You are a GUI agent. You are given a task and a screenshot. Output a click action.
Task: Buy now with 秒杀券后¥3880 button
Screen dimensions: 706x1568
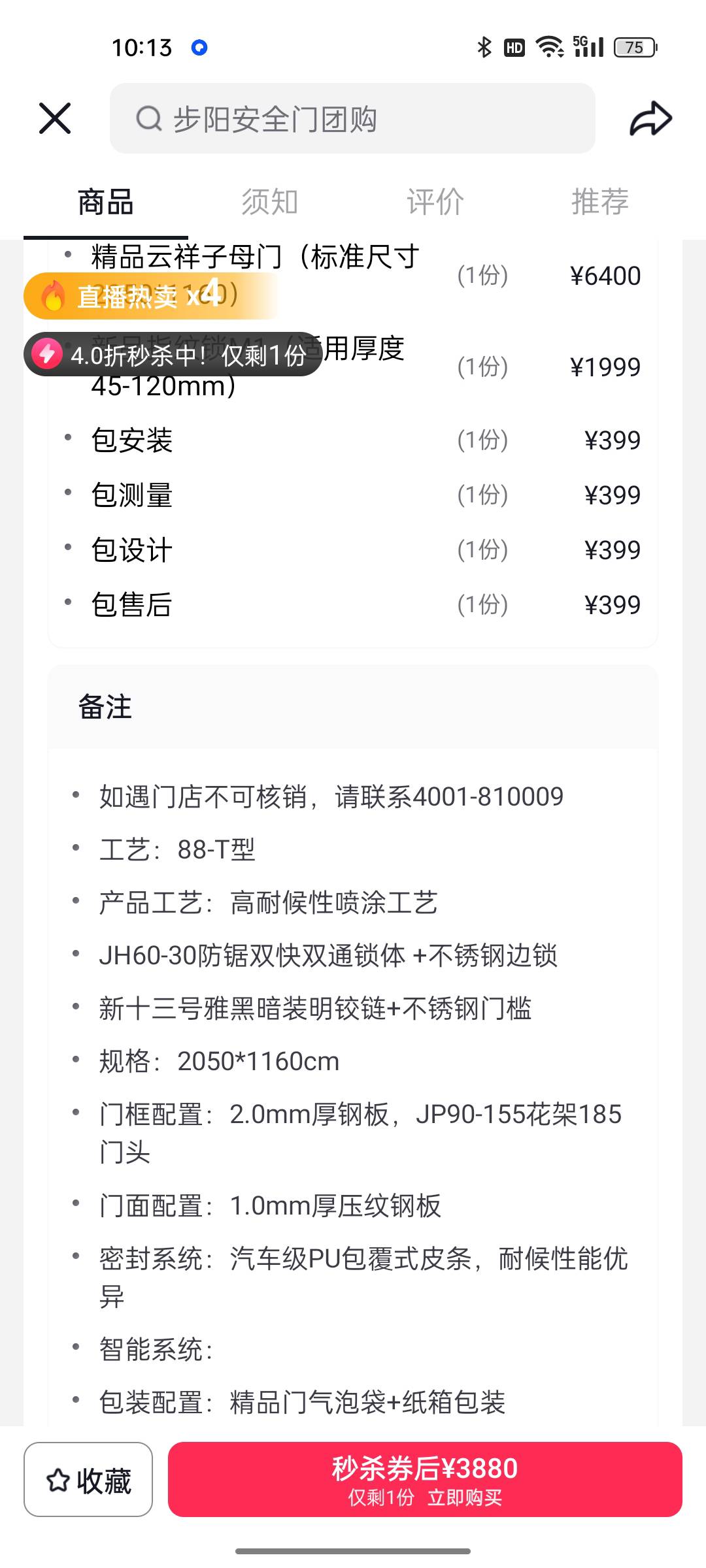pyautogui.click(x=425, y=1479)
